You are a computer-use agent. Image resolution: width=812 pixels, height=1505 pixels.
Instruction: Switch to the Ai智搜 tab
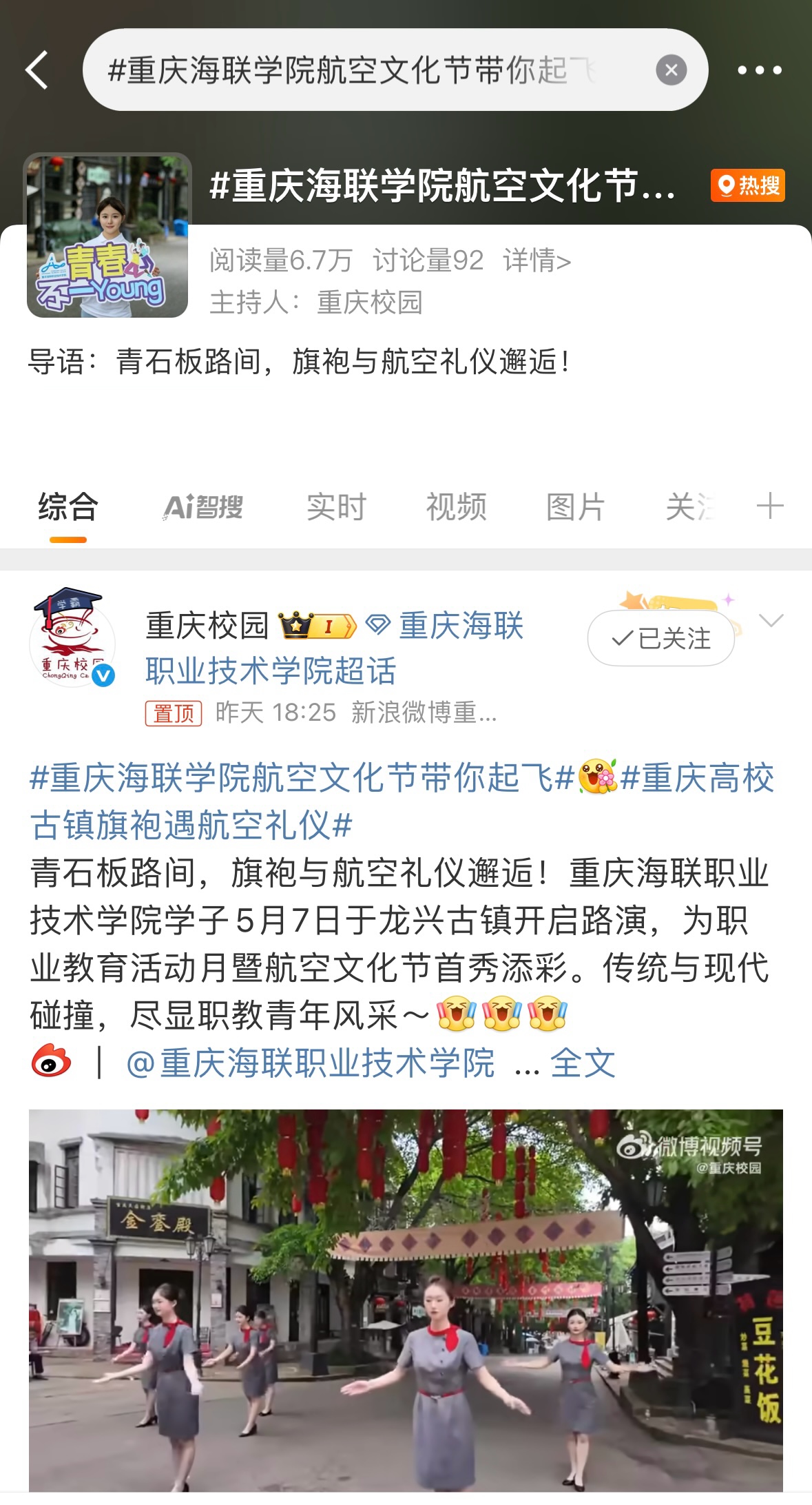[x=203, y=508]
